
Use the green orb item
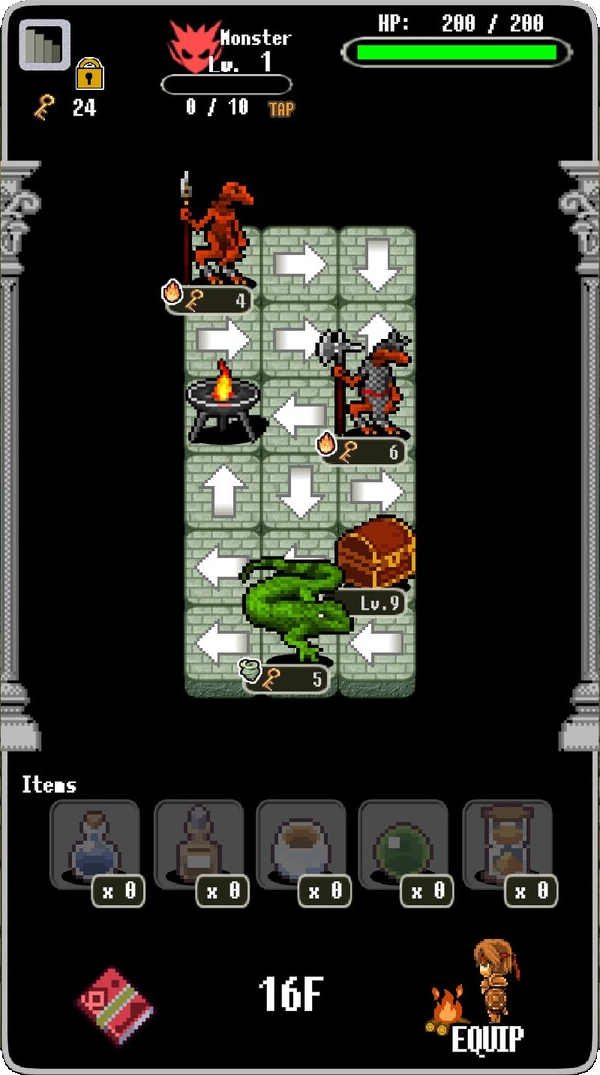404,846
